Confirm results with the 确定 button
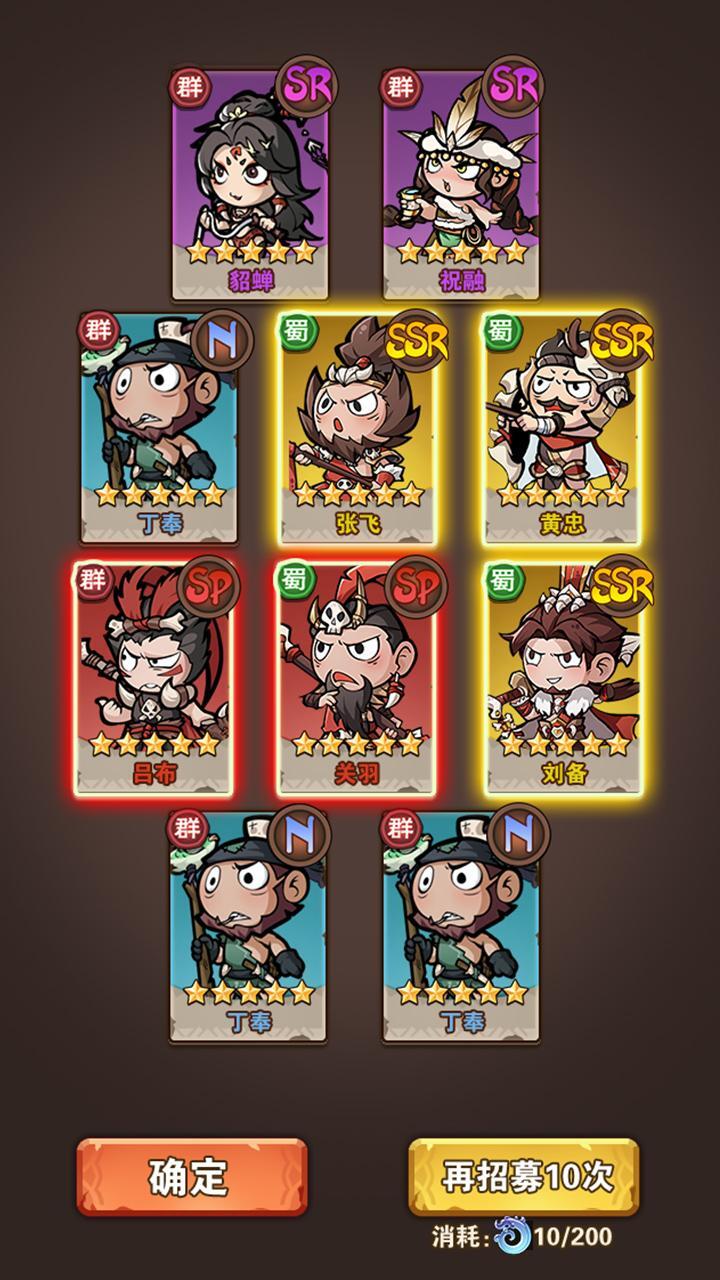720x1280 pixels. click(x=191, y=1176)
